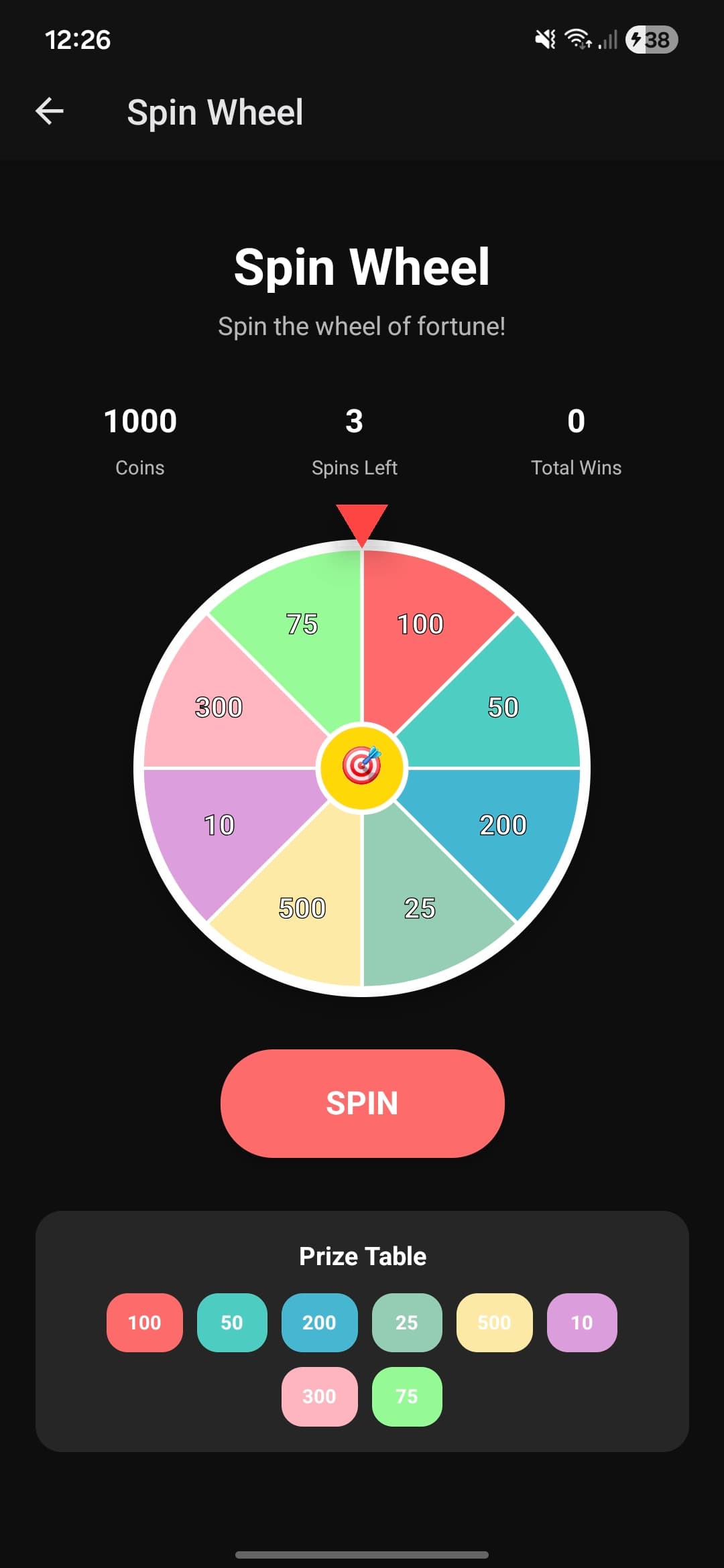The height and width of the screenshot is (1568, 724).
Task: Click the Spin Wheel title in the app bar
Action: pyautogui.click(x=215, y=111)
